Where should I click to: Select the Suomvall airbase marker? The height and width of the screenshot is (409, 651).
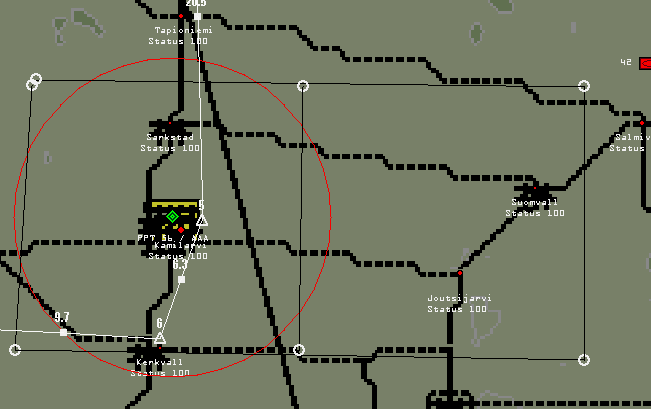click(x=535, y=188)
